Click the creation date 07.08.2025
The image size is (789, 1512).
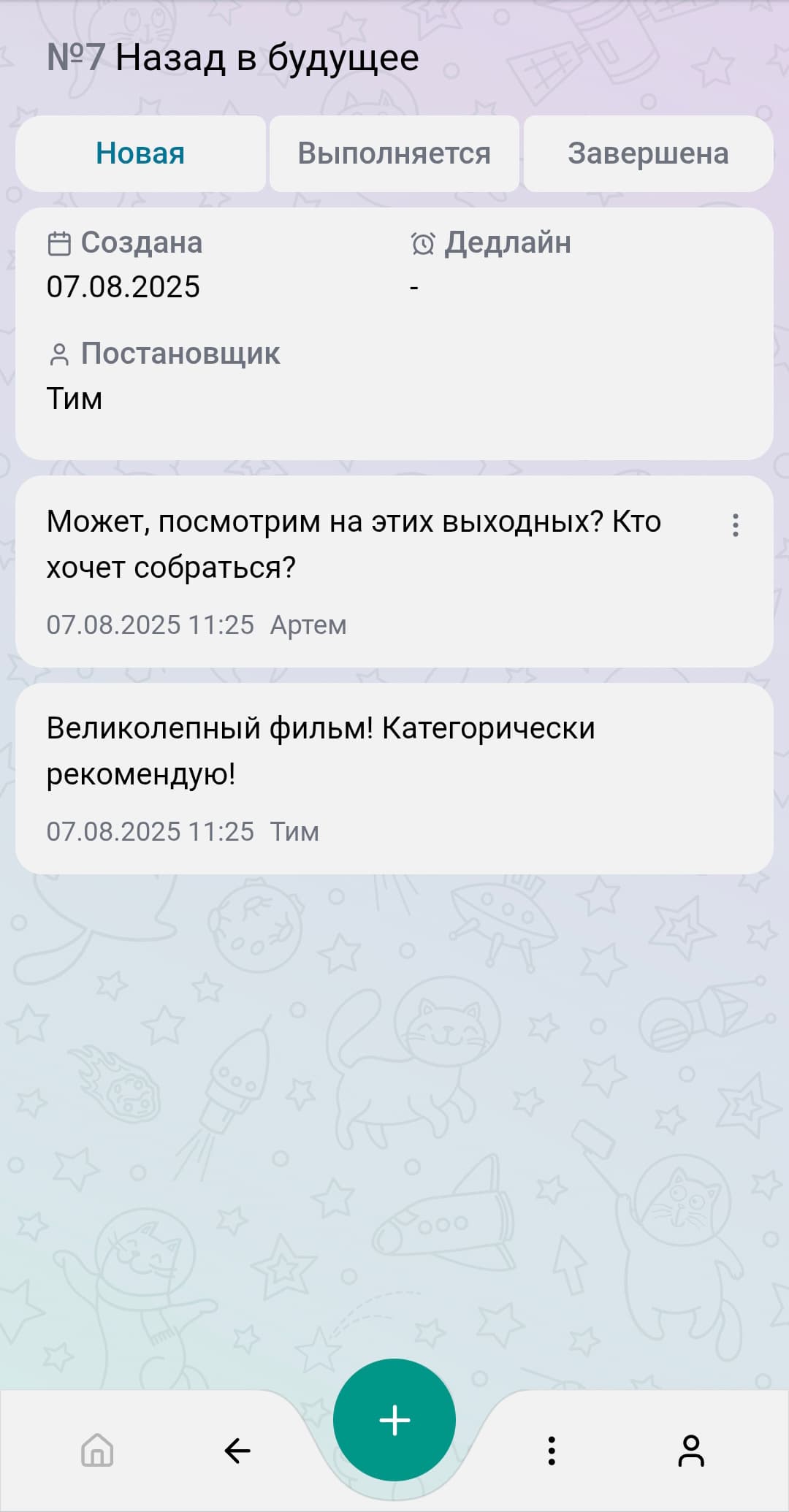123,287
